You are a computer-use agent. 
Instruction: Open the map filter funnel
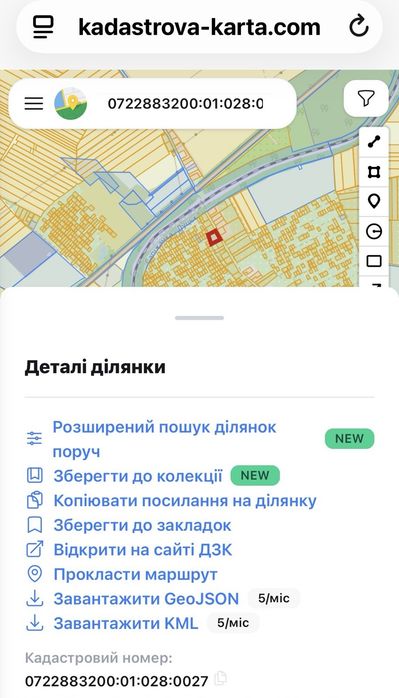366,98
